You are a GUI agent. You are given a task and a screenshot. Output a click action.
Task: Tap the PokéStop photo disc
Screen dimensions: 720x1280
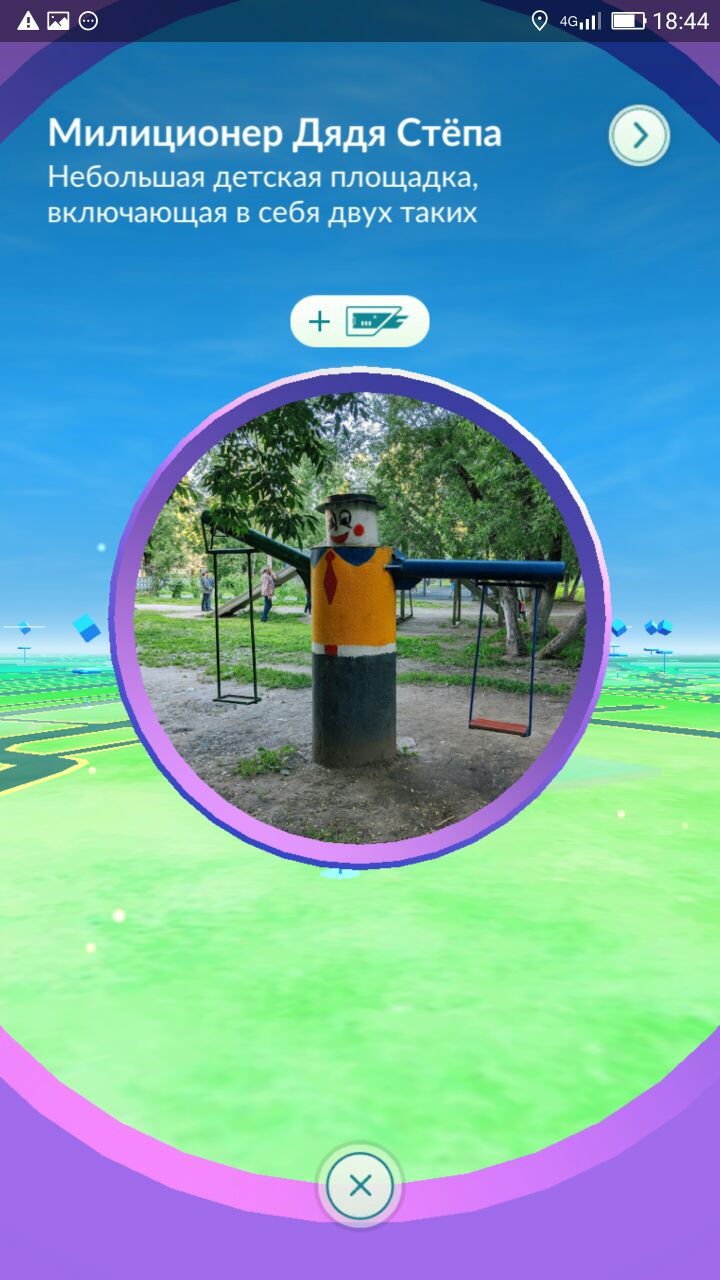[360, 618]
